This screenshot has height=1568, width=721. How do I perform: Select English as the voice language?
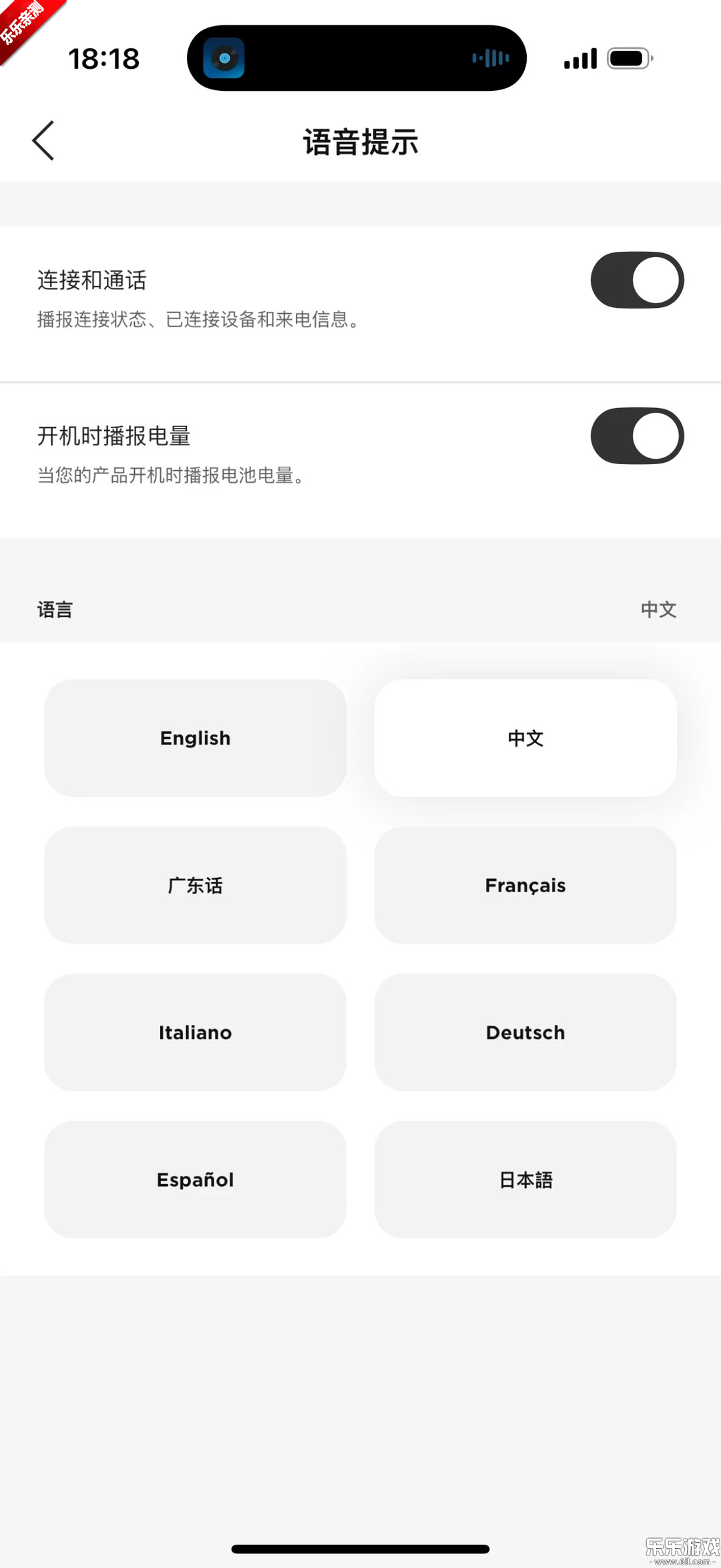pos(195,738)
